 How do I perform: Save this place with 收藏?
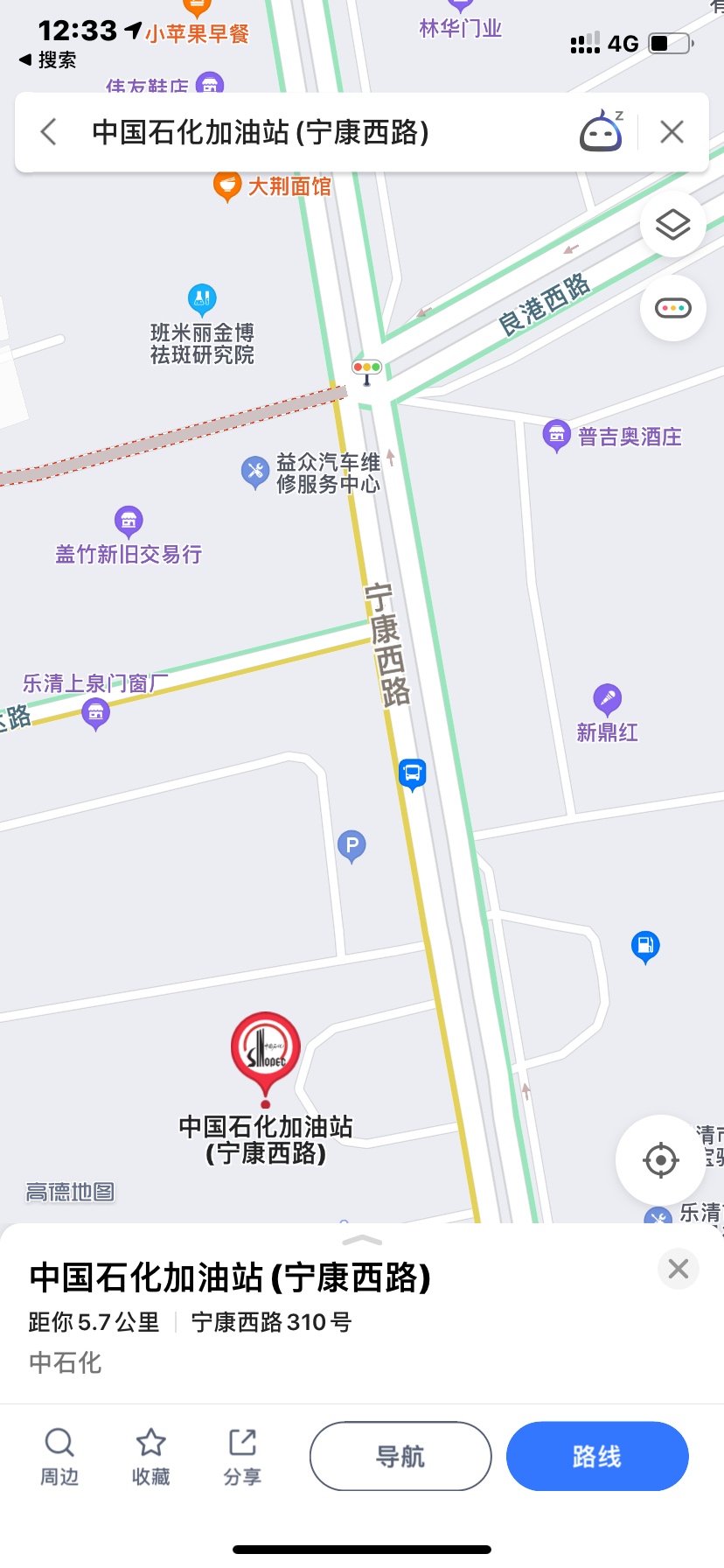[151, 1457]
